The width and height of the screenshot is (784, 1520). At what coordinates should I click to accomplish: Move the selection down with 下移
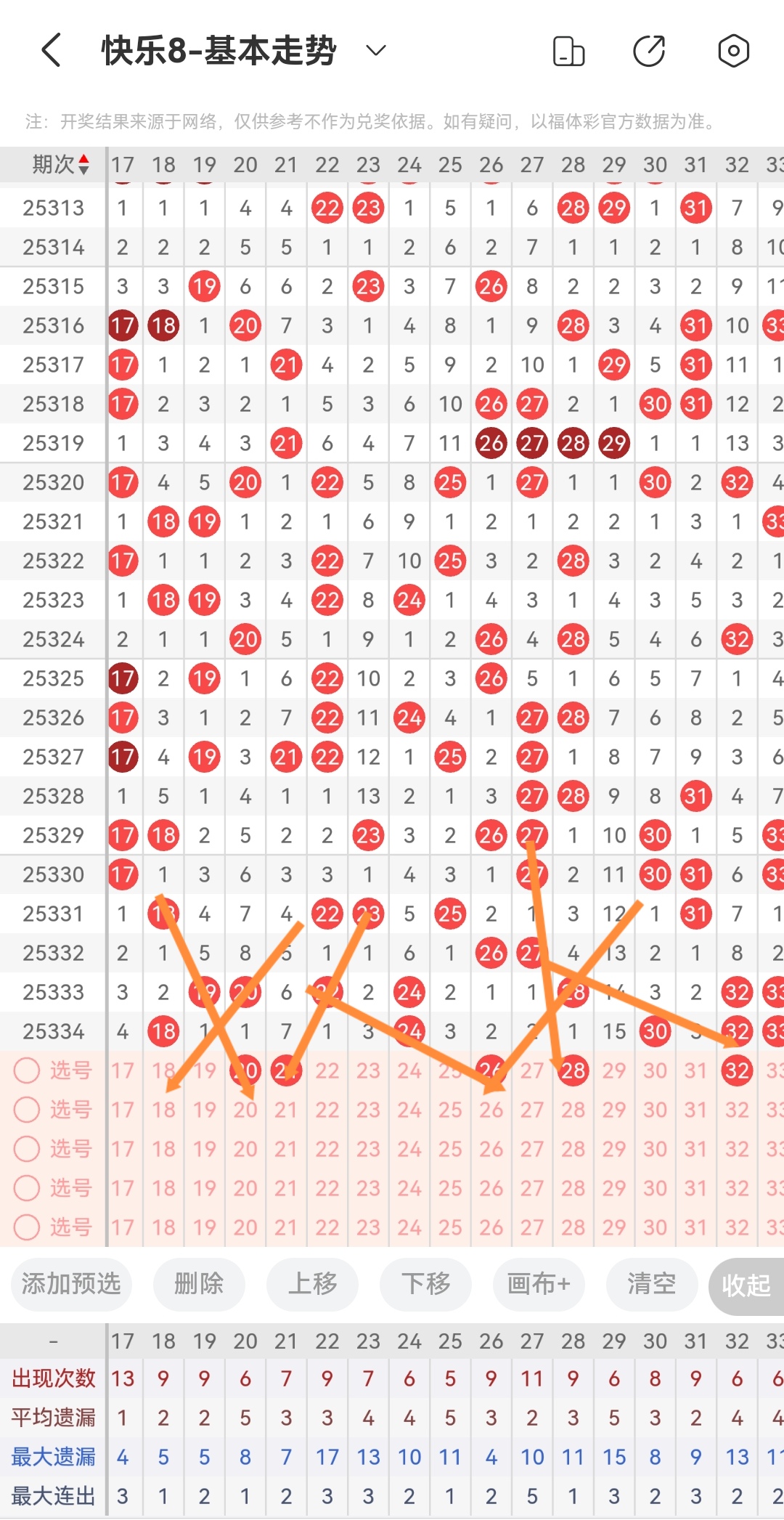coord(426,1284)
